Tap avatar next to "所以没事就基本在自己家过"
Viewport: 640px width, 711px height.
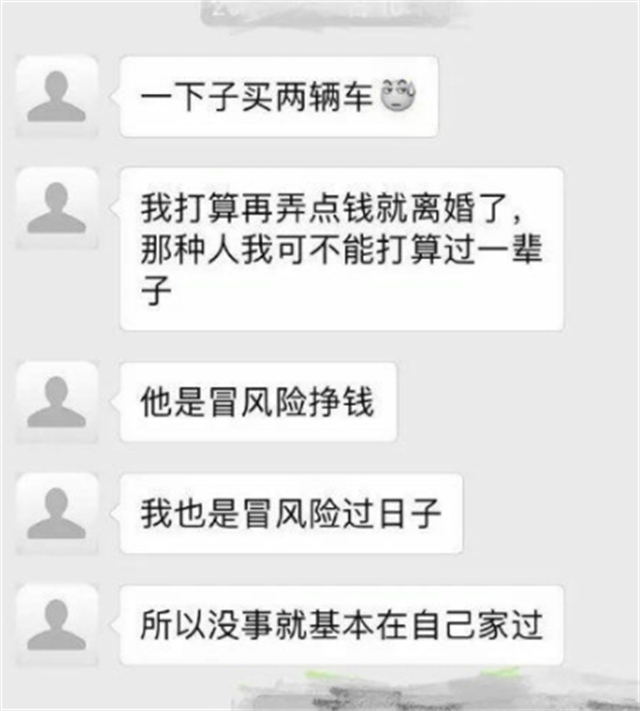[x=57, y=625]
